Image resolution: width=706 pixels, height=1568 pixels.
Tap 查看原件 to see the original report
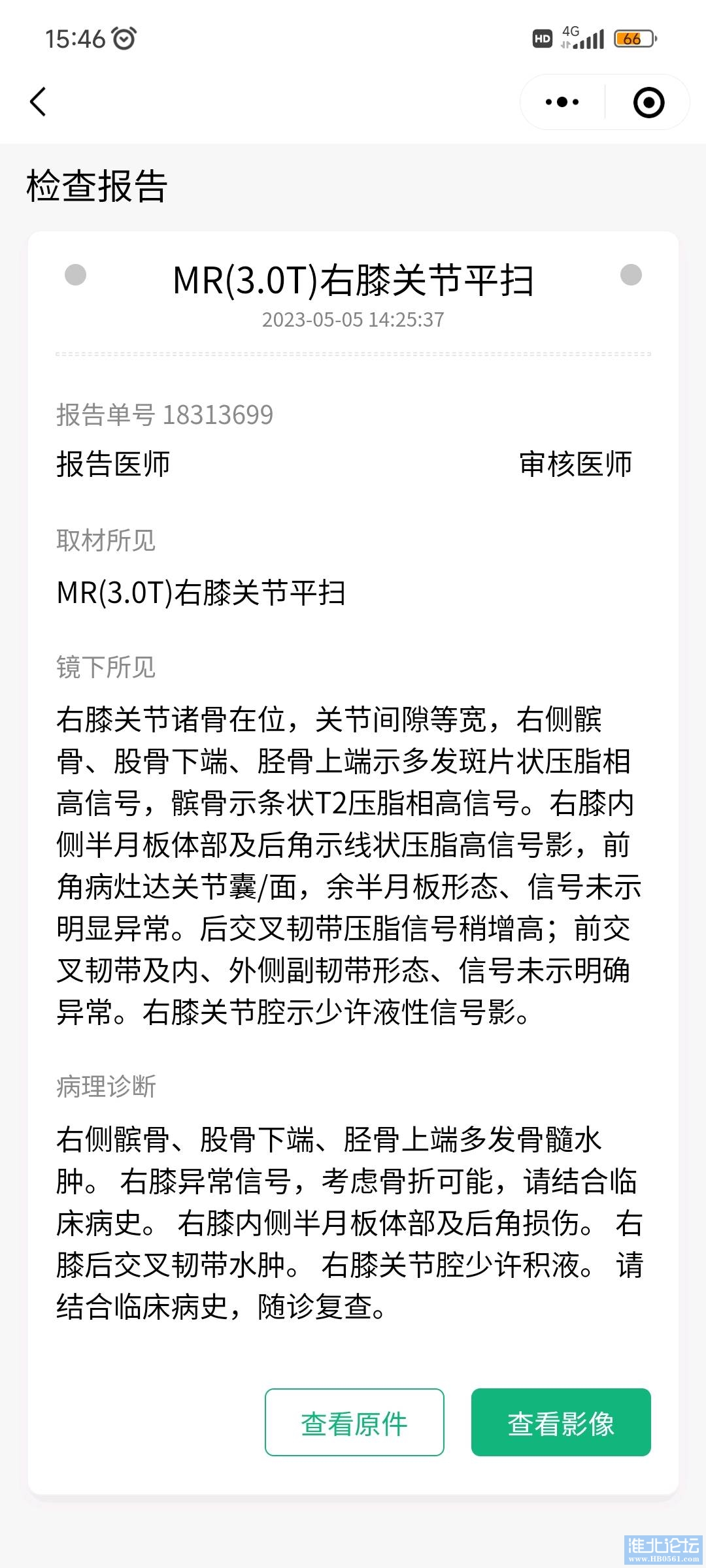(354, 1424)
